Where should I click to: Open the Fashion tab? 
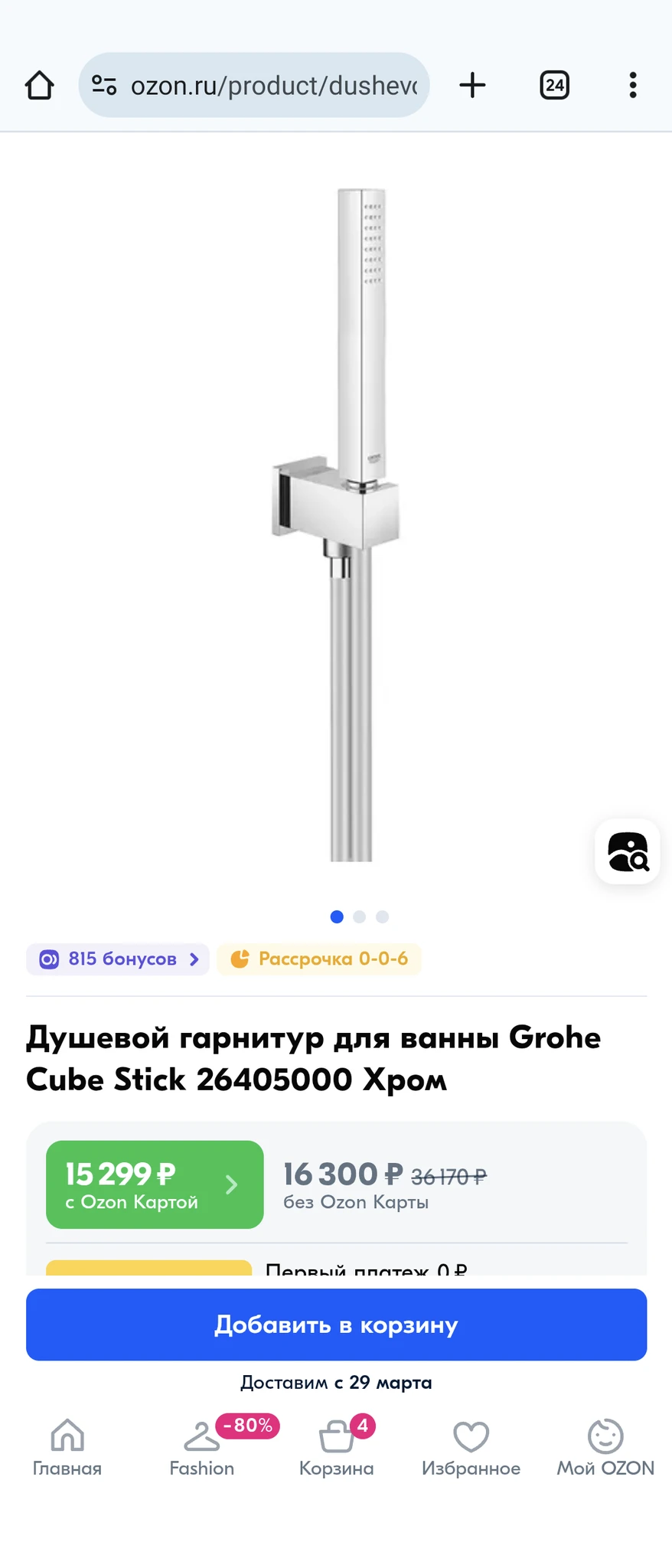coord(202,1447)
